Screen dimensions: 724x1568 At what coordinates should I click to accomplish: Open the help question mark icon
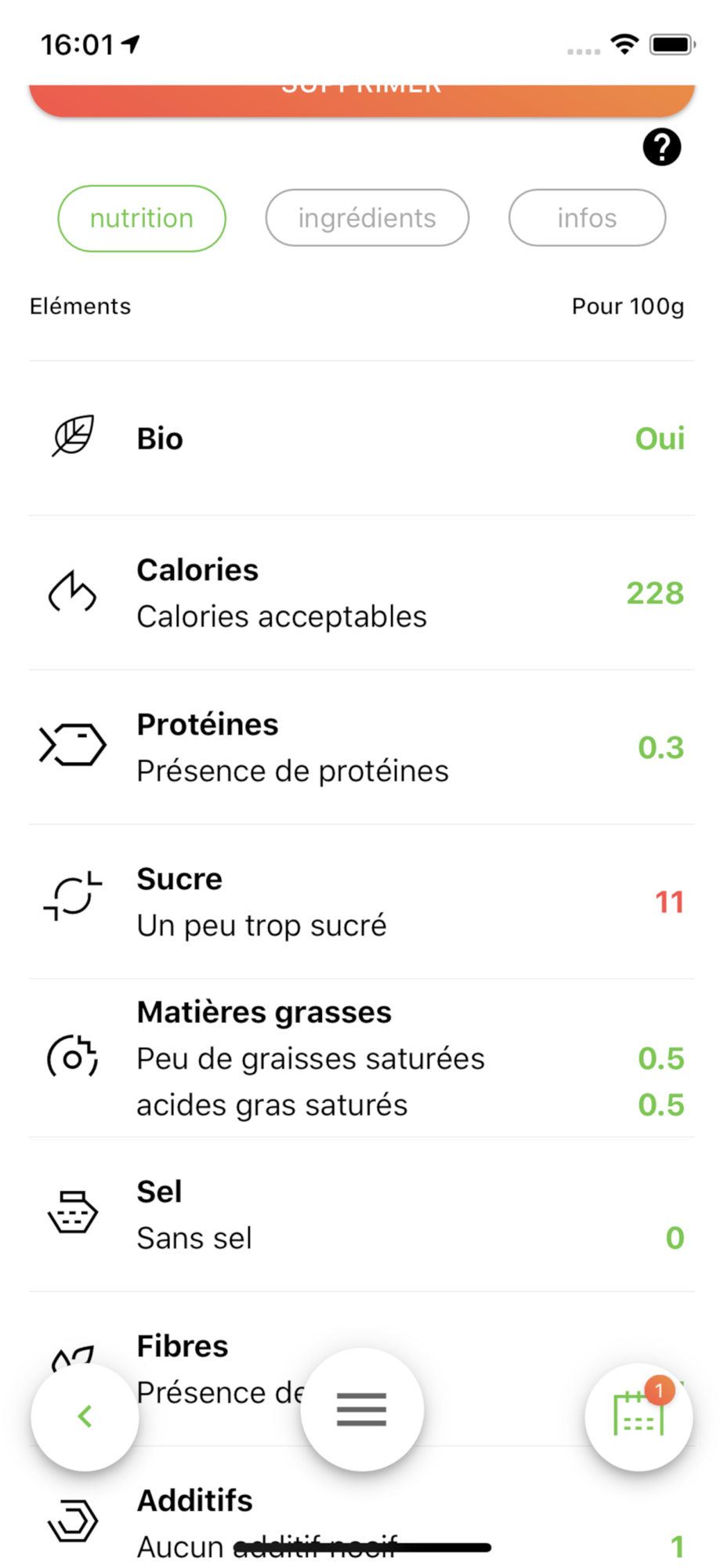click(662, 147)
